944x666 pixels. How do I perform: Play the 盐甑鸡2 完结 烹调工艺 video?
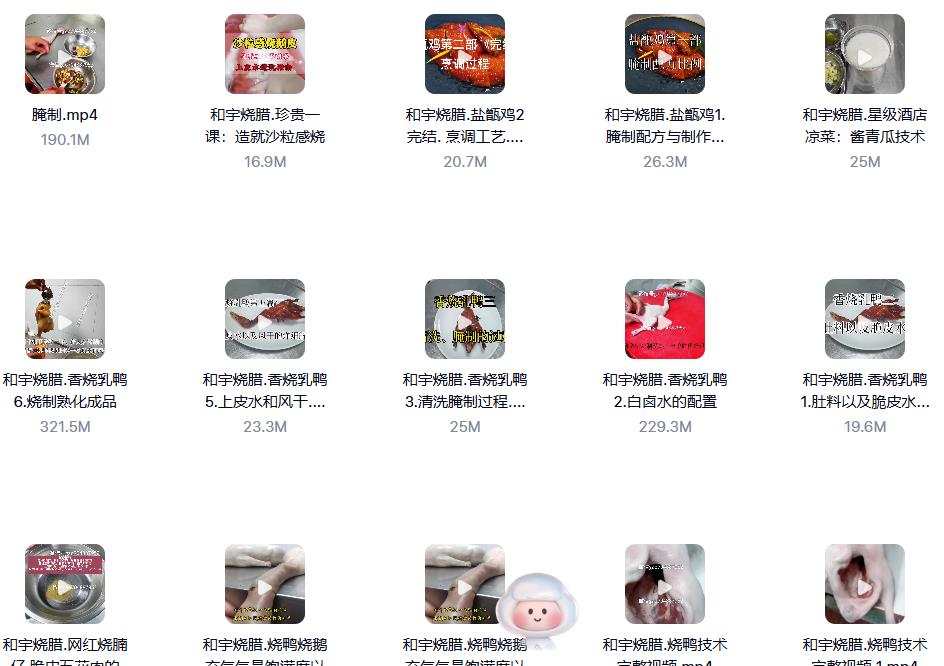tap(465, 55)
